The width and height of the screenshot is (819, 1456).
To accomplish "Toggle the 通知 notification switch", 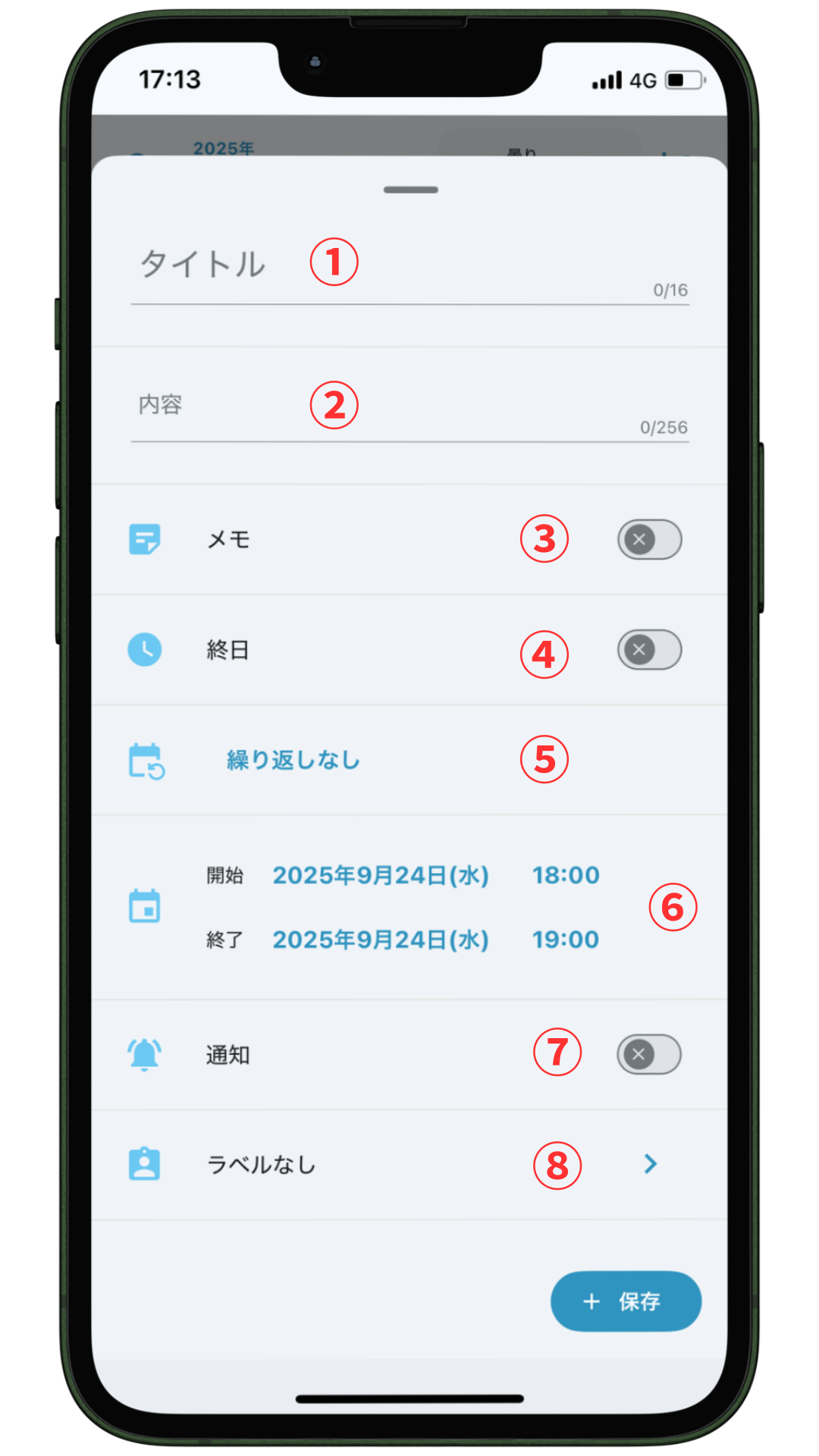I will click(x=649, y=1054).
